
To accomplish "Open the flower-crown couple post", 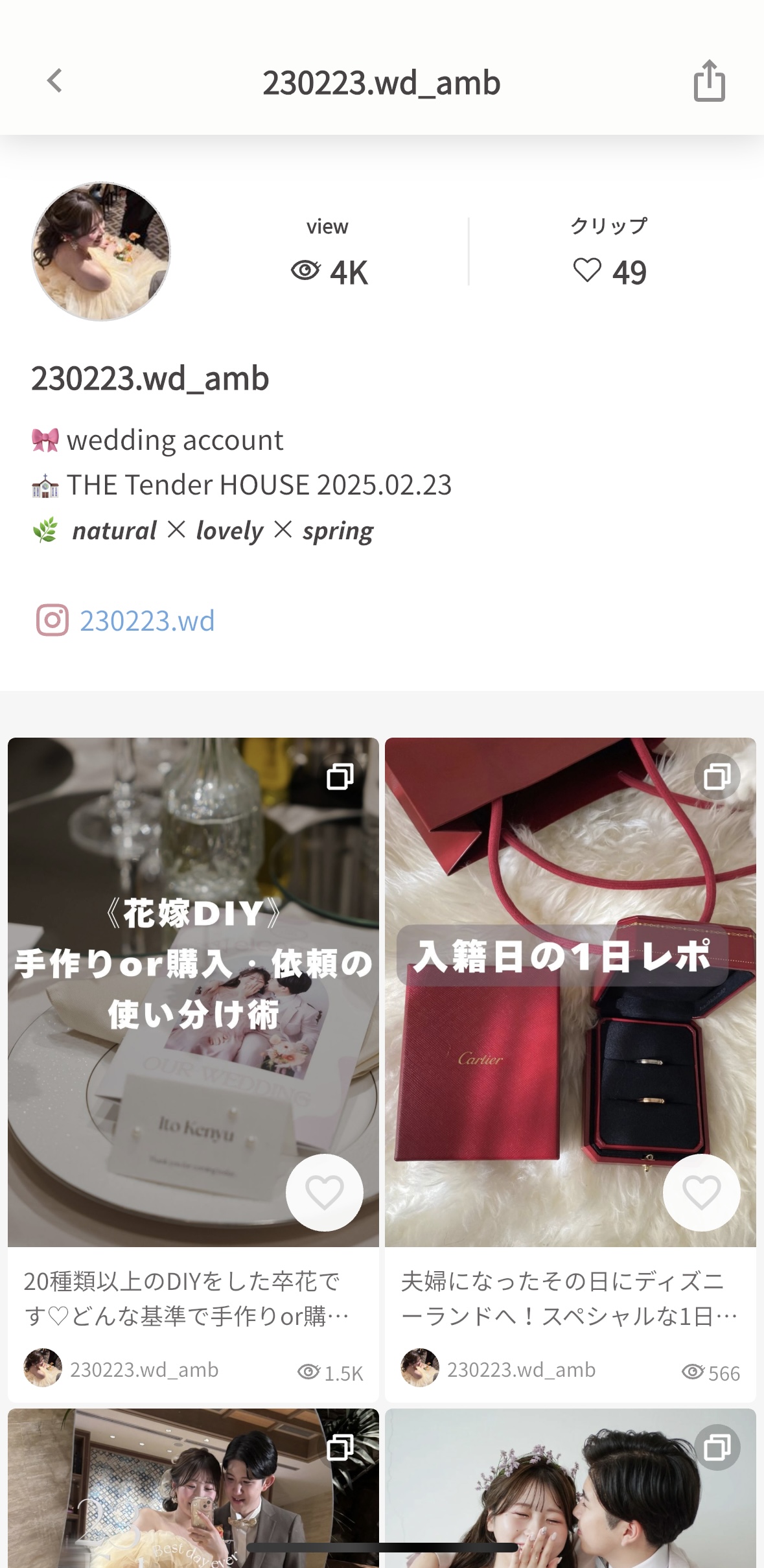I will click(x=570, y=1491).
